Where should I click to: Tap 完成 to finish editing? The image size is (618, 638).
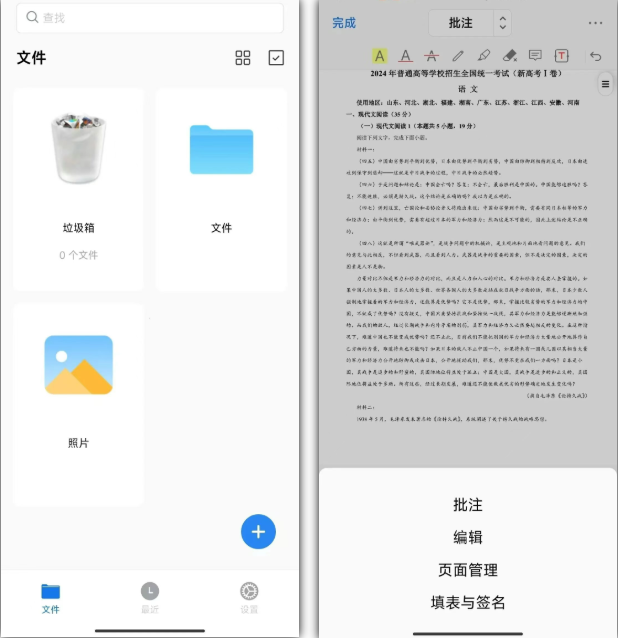click(344, 23)
